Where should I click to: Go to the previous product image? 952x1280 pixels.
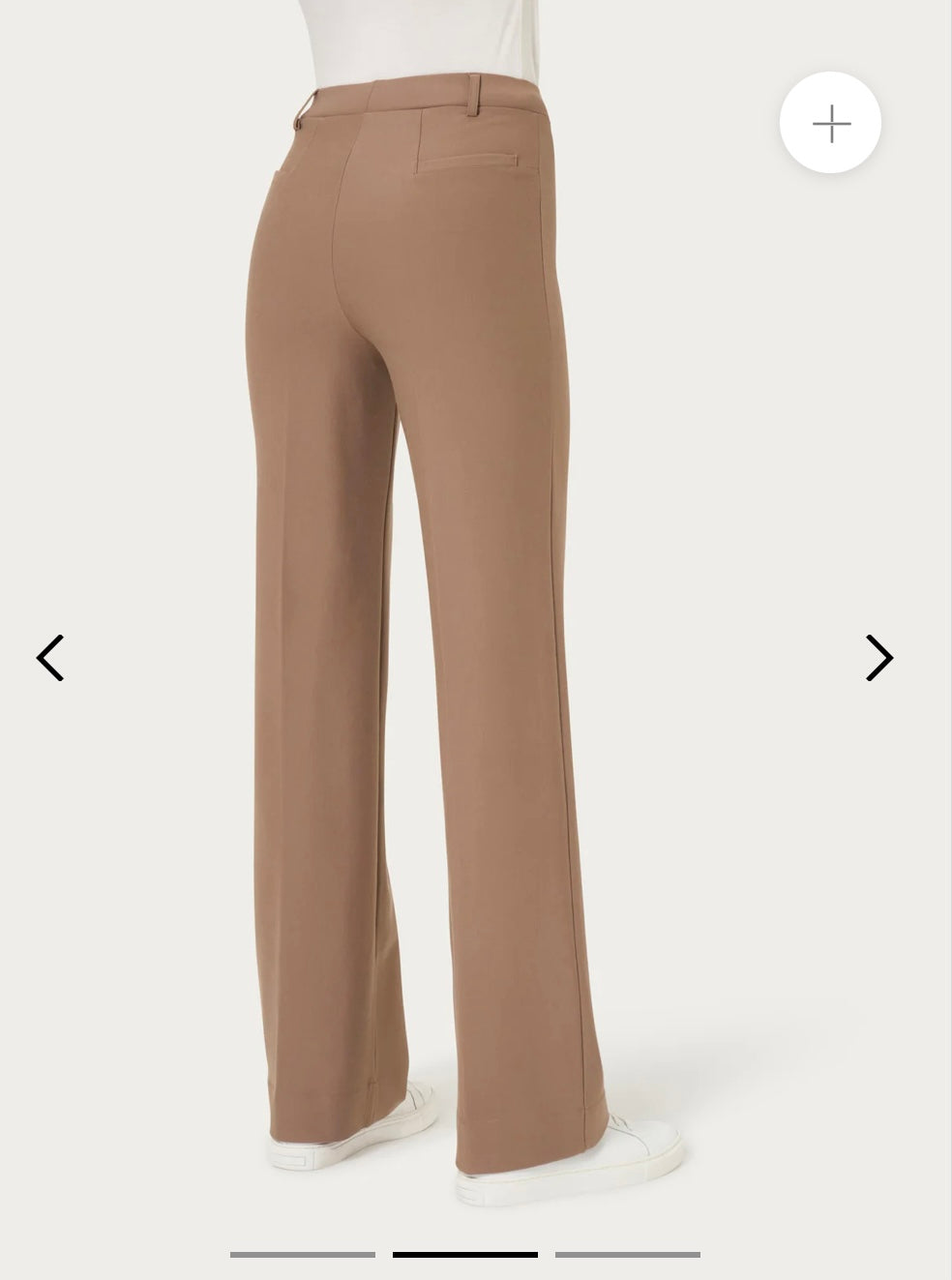point(50,658)
